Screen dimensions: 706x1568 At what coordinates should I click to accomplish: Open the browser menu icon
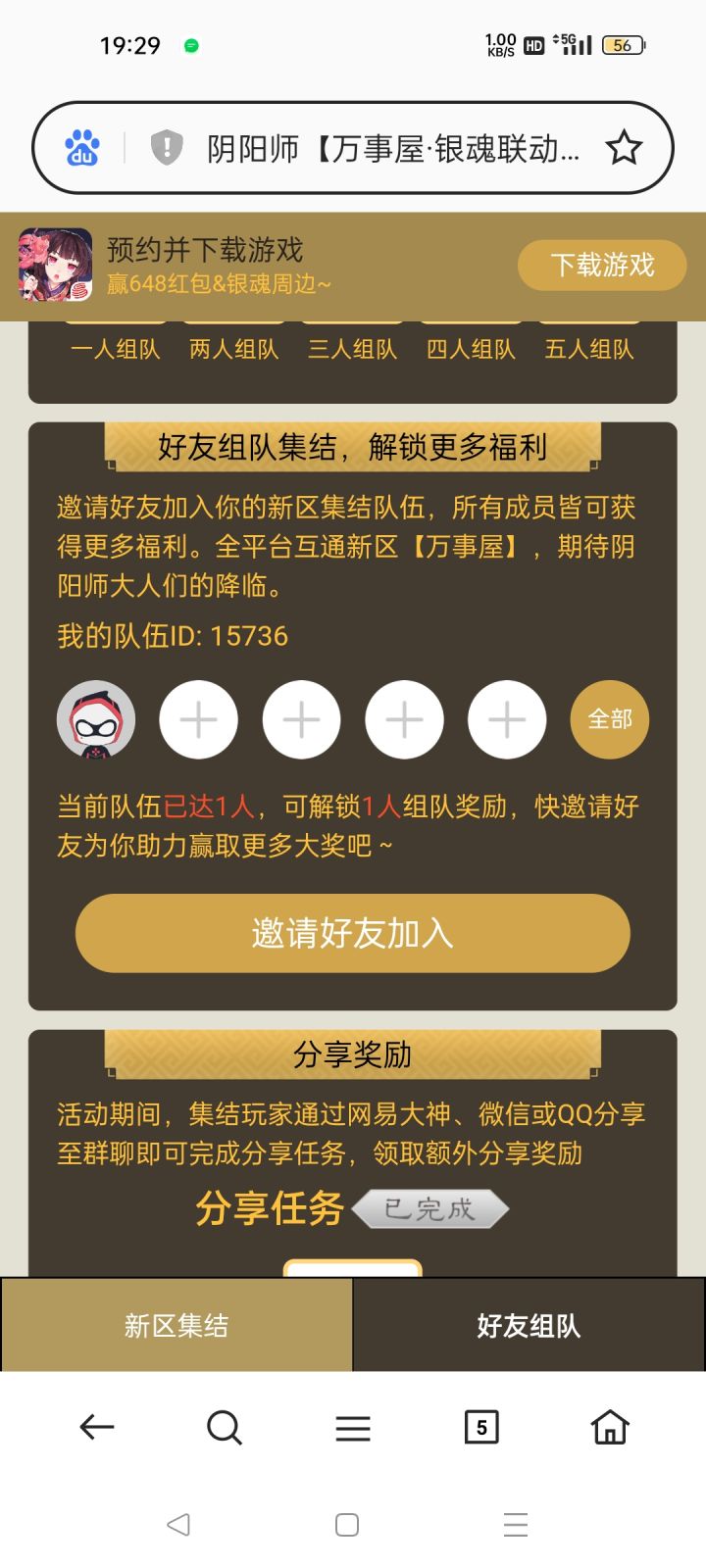[x=353, y=1428]
